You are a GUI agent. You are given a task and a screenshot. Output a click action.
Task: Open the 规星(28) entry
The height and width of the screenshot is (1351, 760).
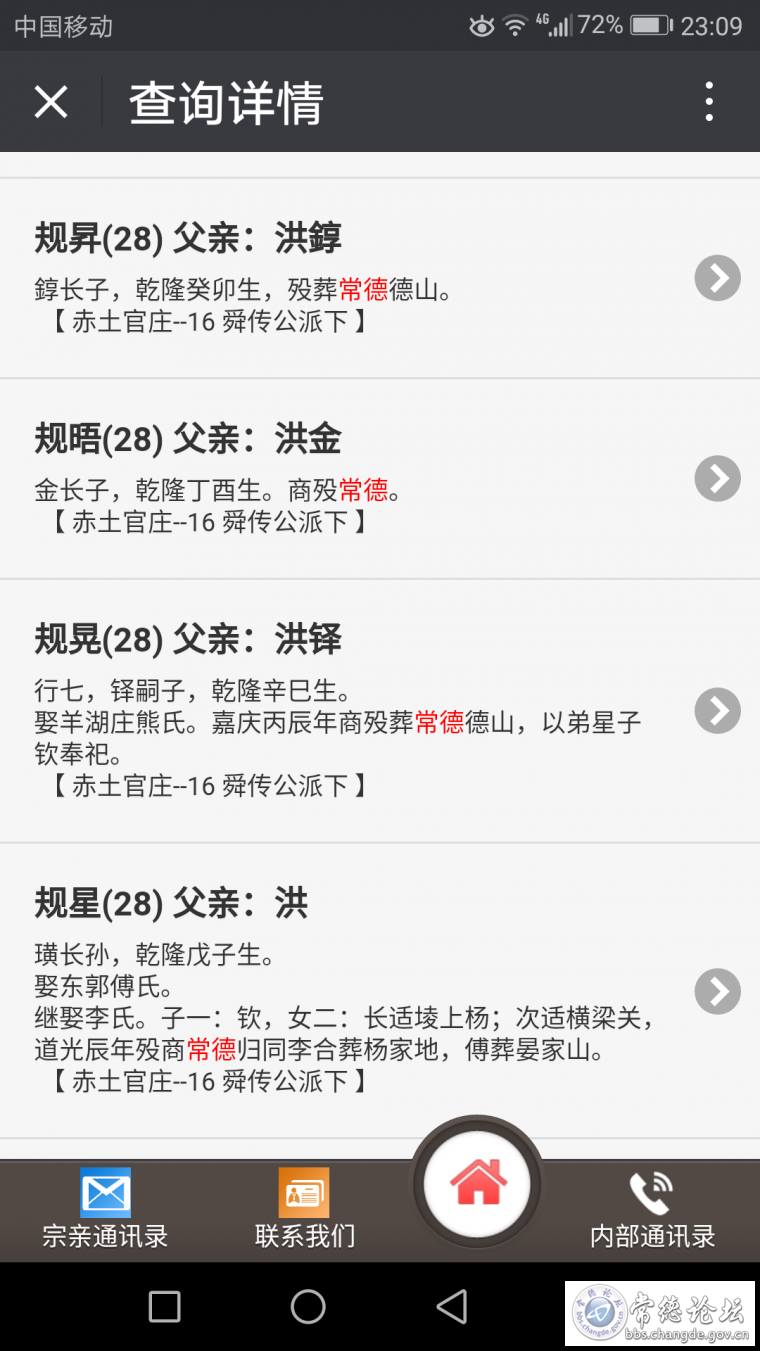click(380, 991)
